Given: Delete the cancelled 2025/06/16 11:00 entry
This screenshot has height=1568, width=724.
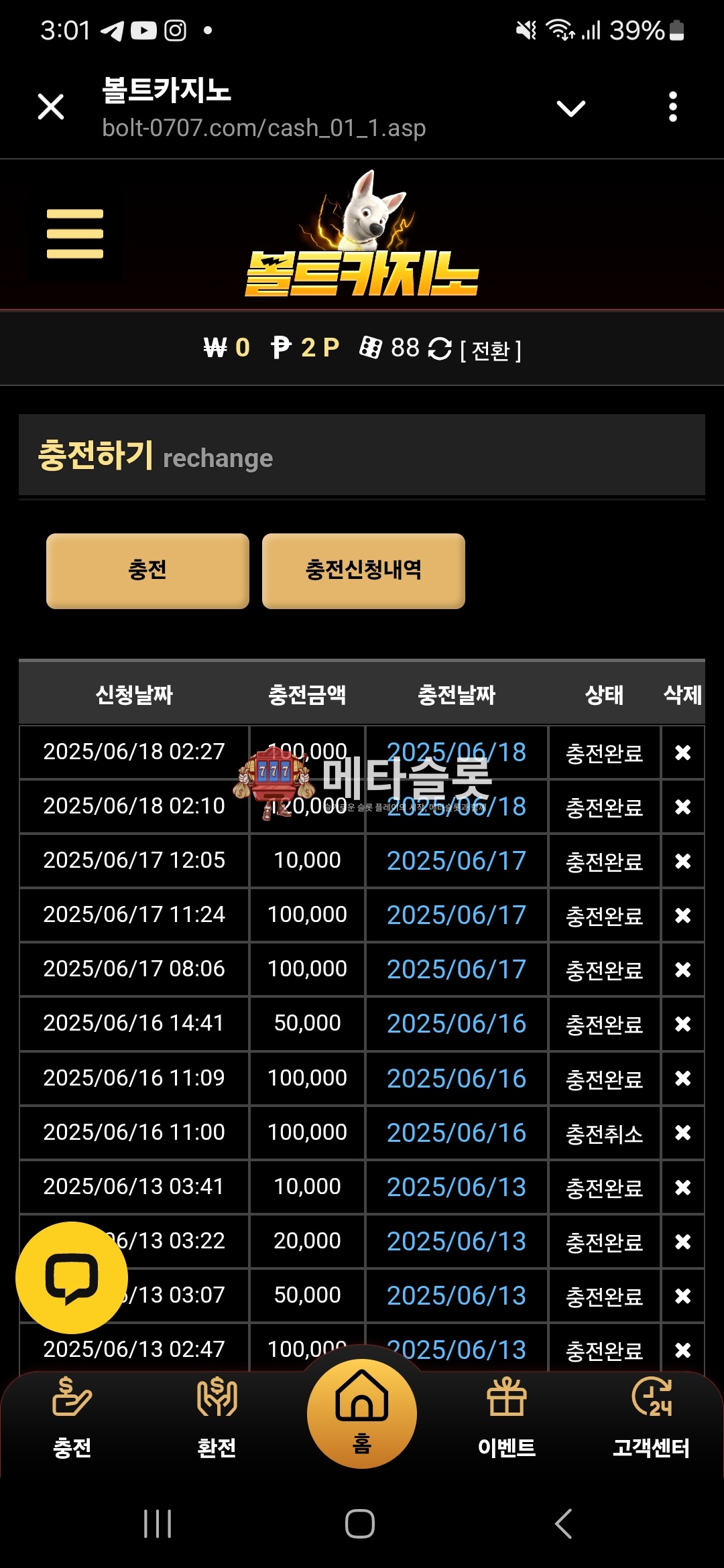Looking at the screenshot, I should tap(682, 1132).
